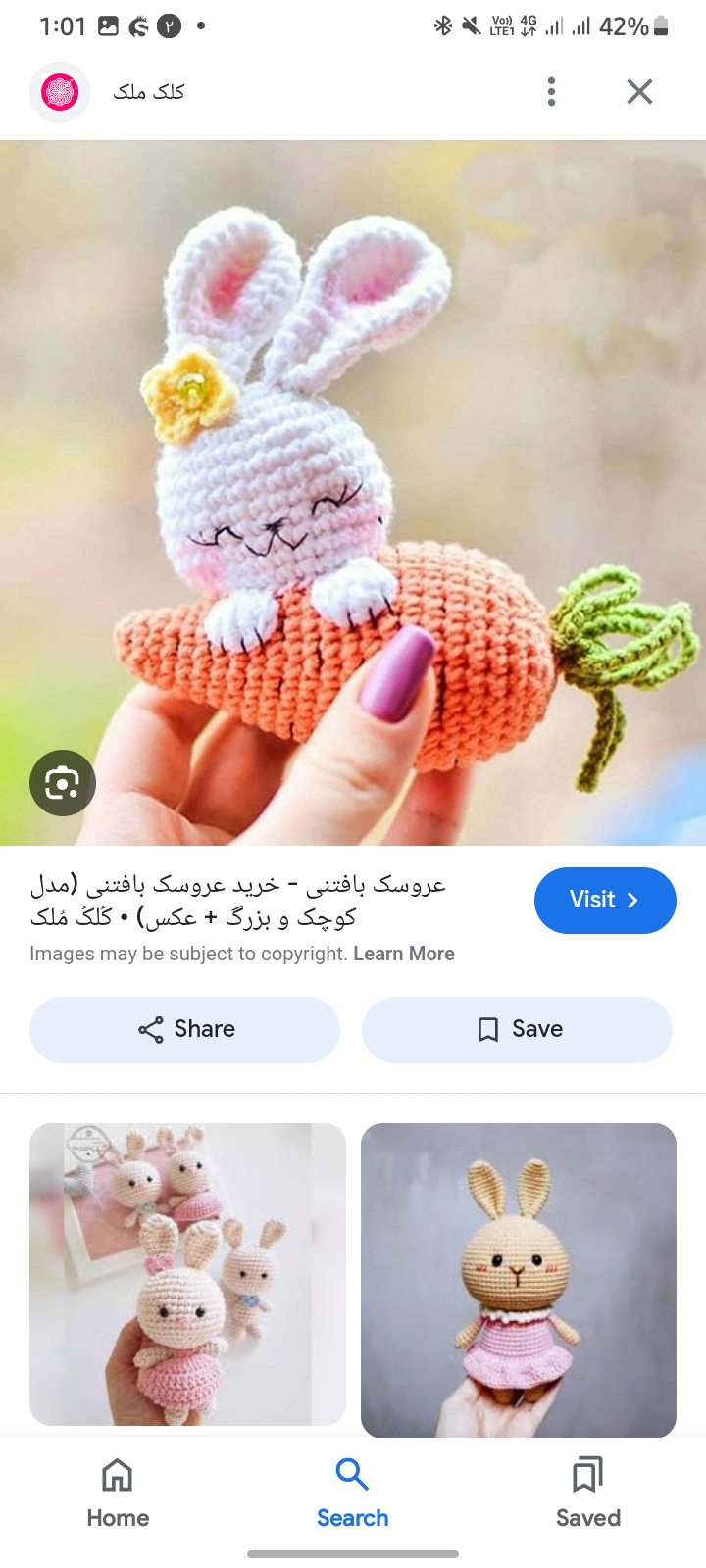The height and width of the screenshot is (1568, 706).
Task: Save the image to collections
Action: point(518,1029)
